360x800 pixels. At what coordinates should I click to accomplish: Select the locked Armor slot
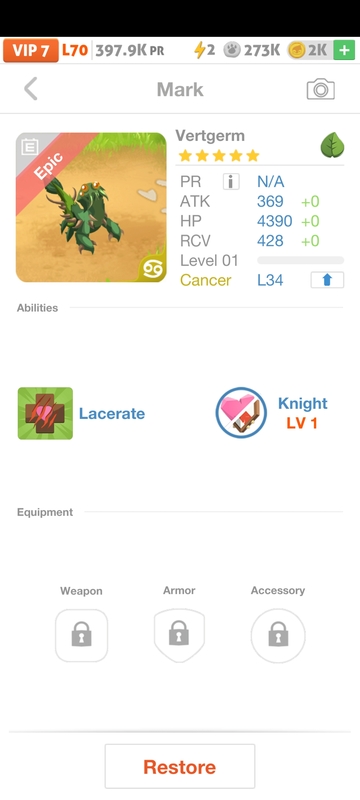179,635
